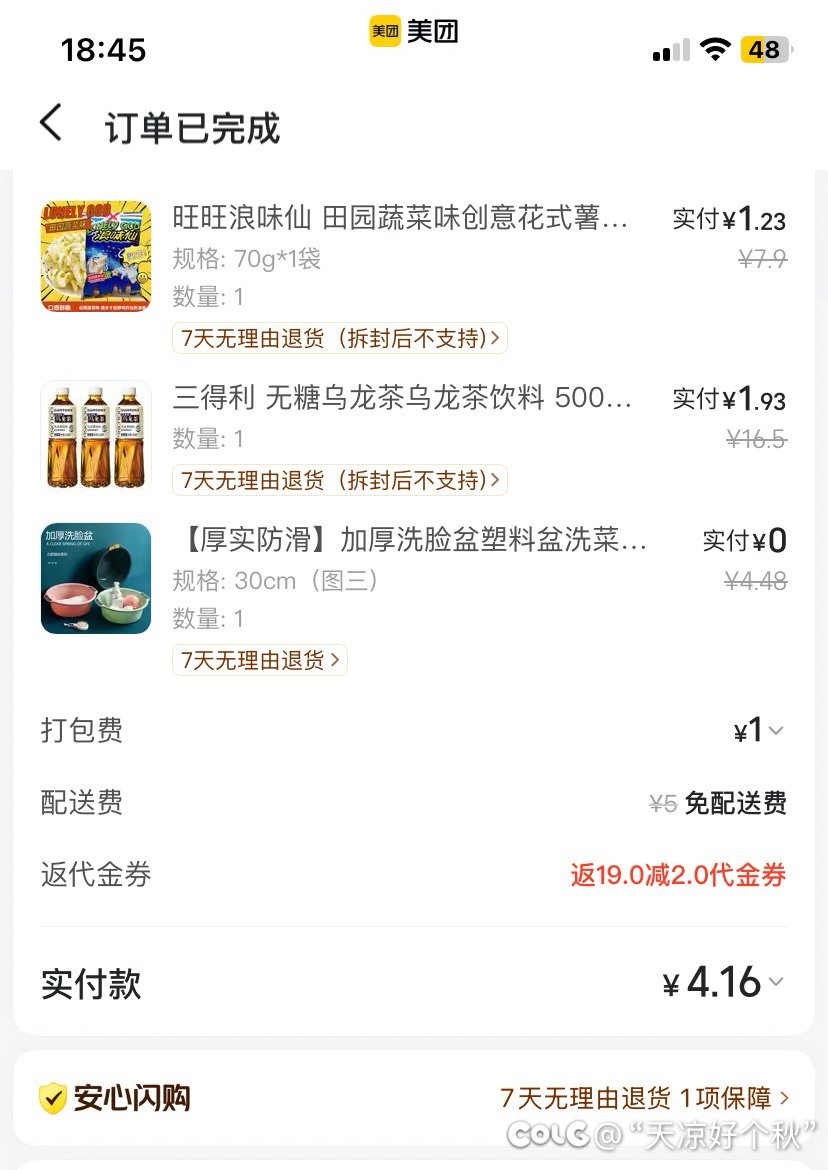View 7天无理由退货 policy under 洗脸盆 item
828x1170 pixels.
(260, 660)
